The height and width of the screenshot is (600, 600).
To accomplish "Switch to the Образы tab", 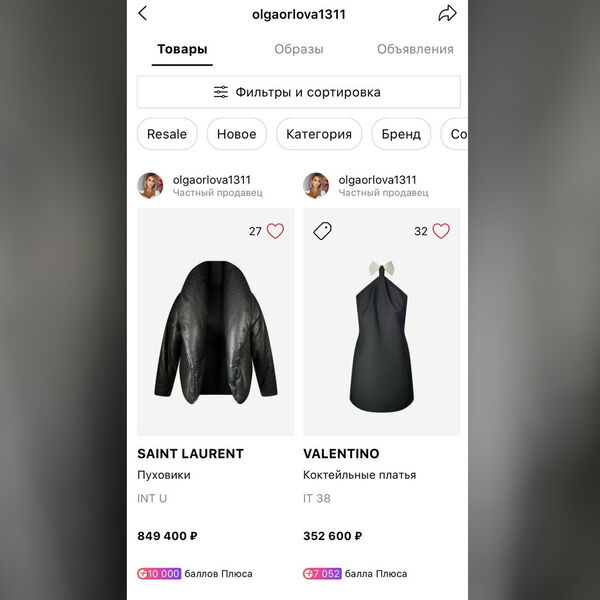I will tap(299, 49).
